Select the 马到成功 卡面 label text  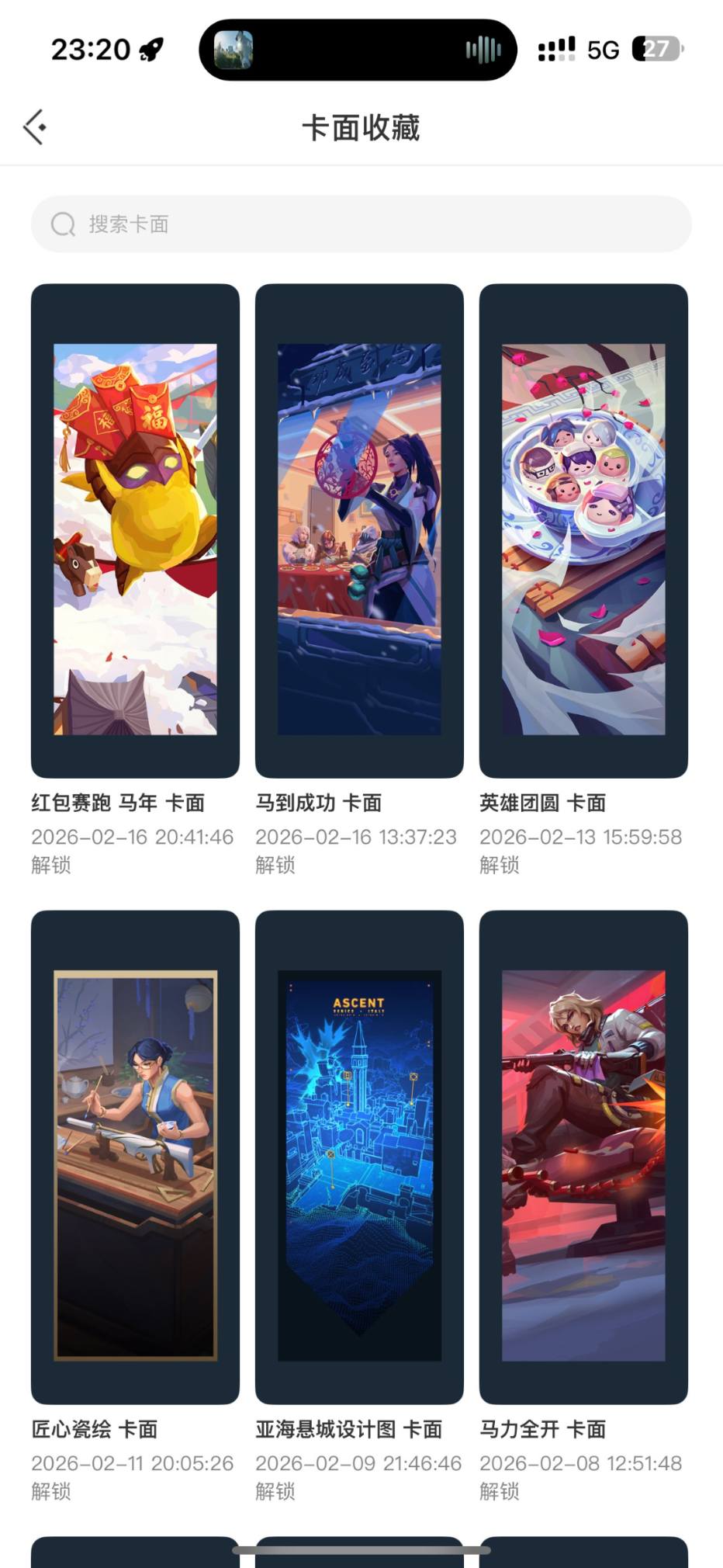[x=318, y=803]
